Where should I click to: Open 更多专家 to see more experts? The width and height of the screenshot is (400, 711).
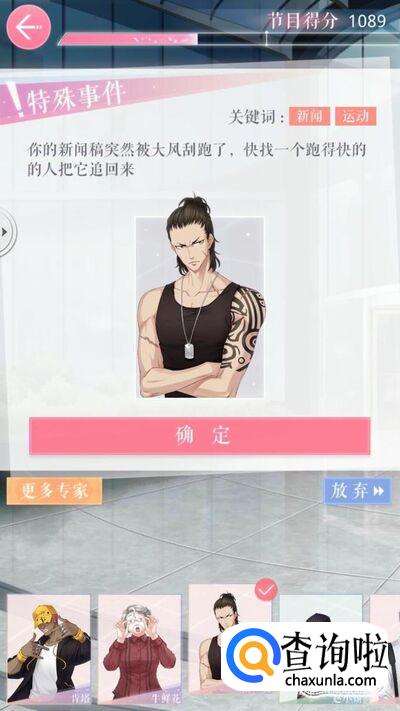tap(54, 491)
